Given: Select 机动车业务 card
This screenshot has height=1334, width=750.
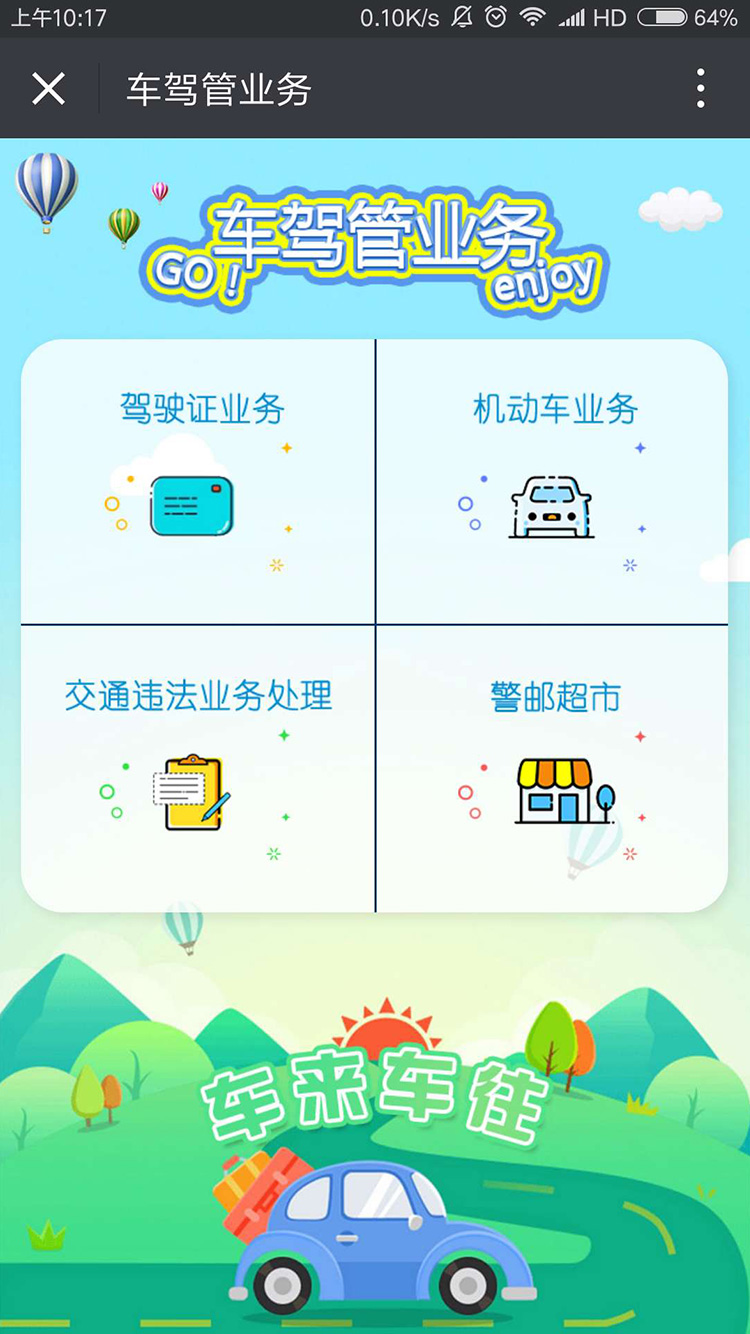Looking at the screenshot, I should [552, 482].
